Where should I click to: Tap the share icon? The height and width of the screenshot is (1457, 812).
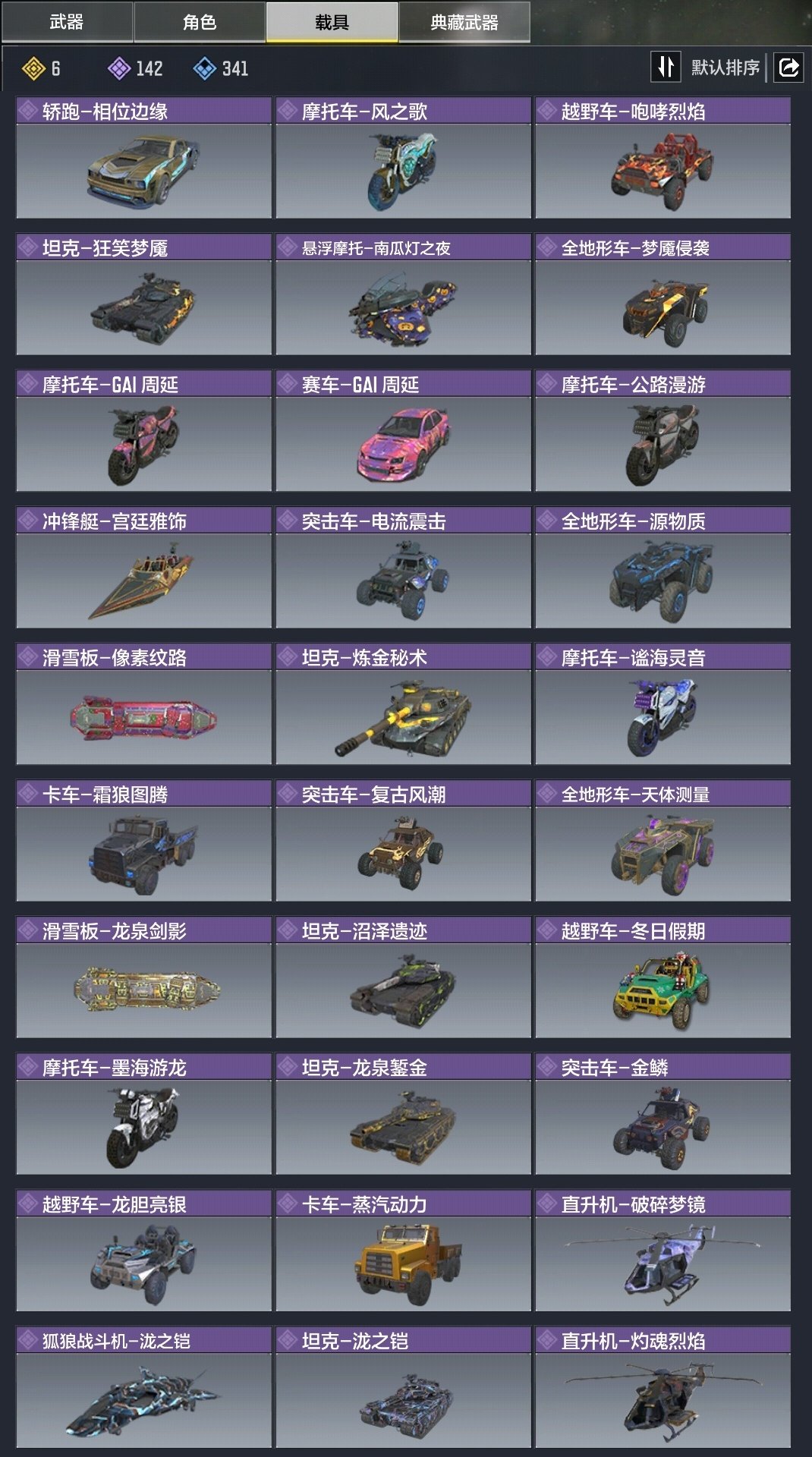(788, 68)
